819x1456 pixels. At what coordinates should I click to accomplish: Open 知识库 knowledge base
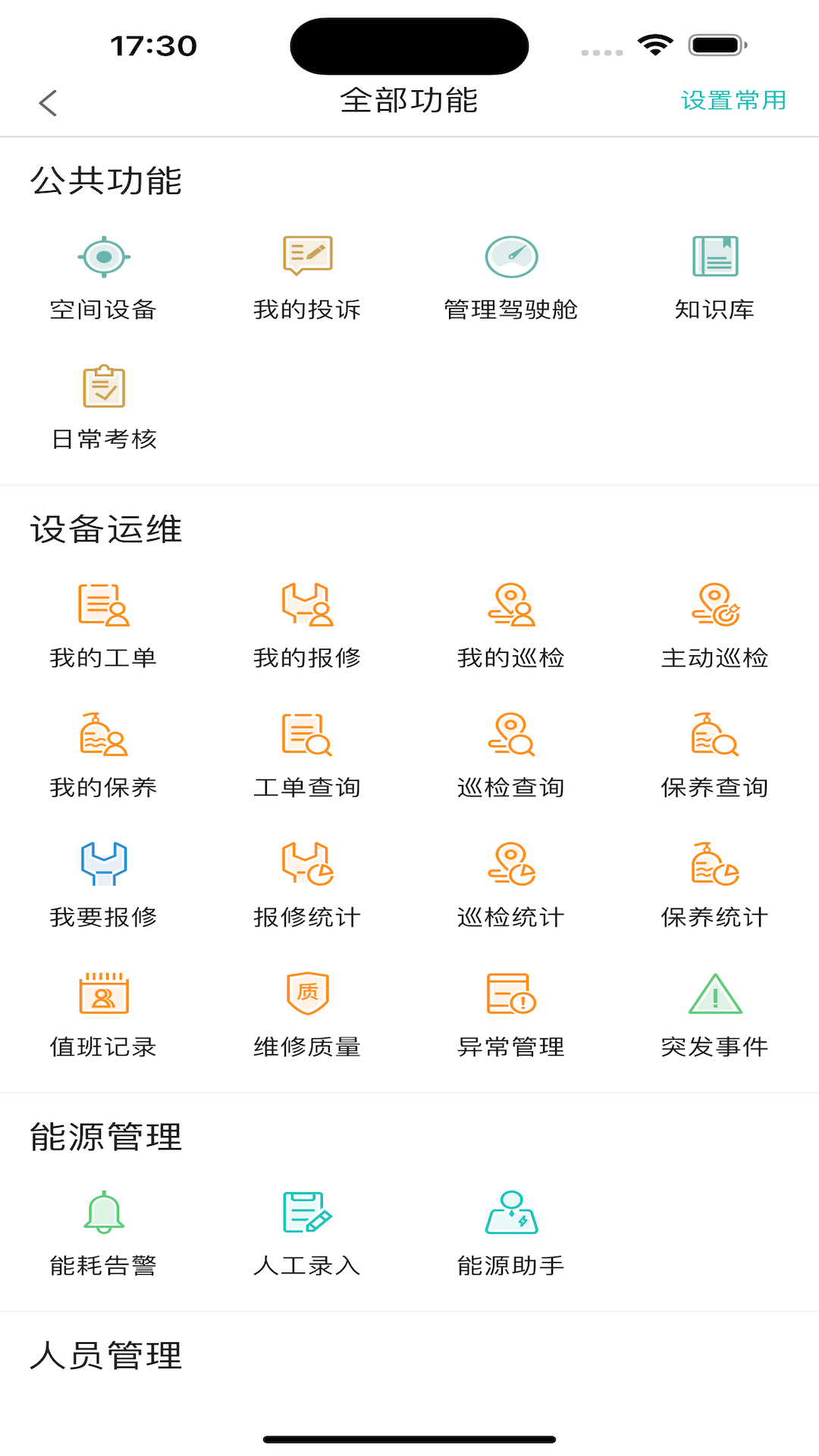(714, 277)
